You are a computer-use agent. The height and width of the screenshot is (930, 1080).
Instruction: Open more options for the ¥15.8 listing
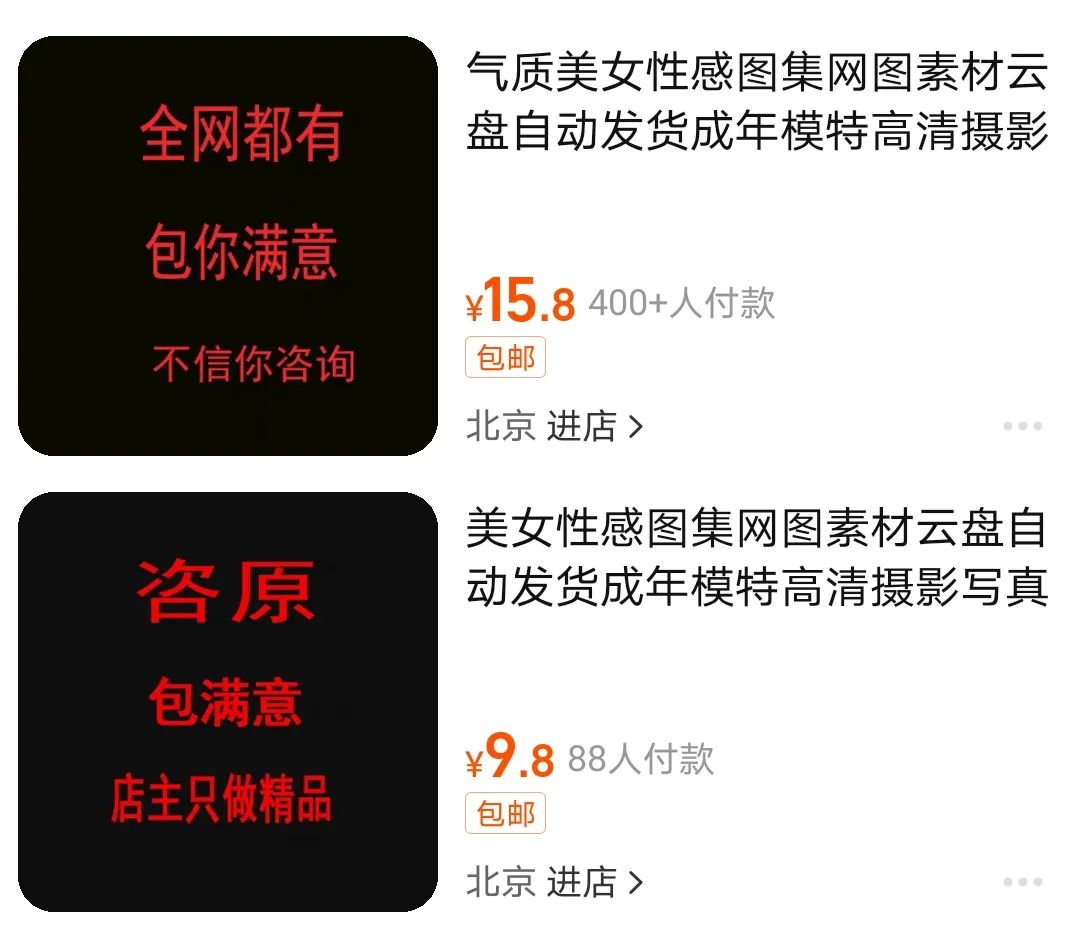click(x=1022, y=427)
